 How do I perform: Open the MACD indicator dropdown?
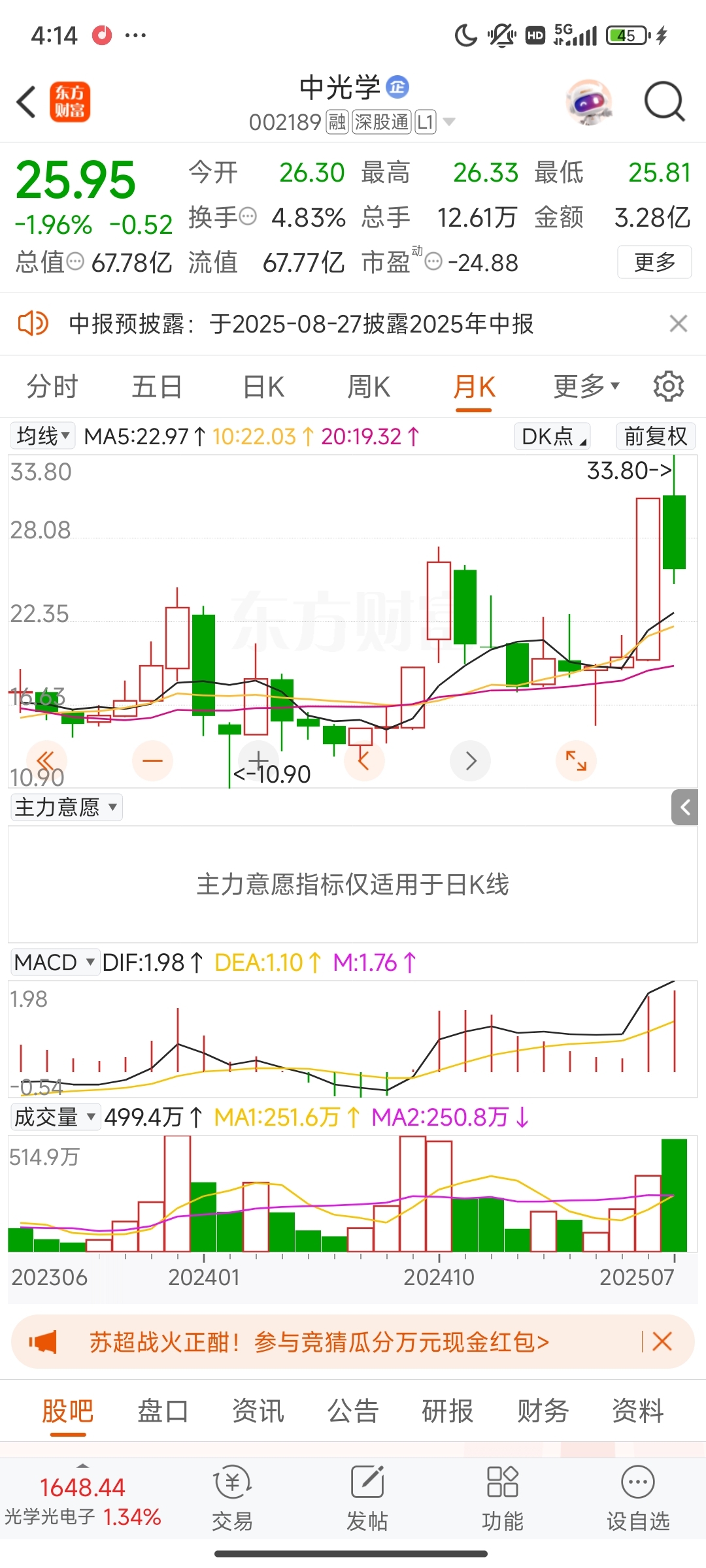click(x=55, y=962)
